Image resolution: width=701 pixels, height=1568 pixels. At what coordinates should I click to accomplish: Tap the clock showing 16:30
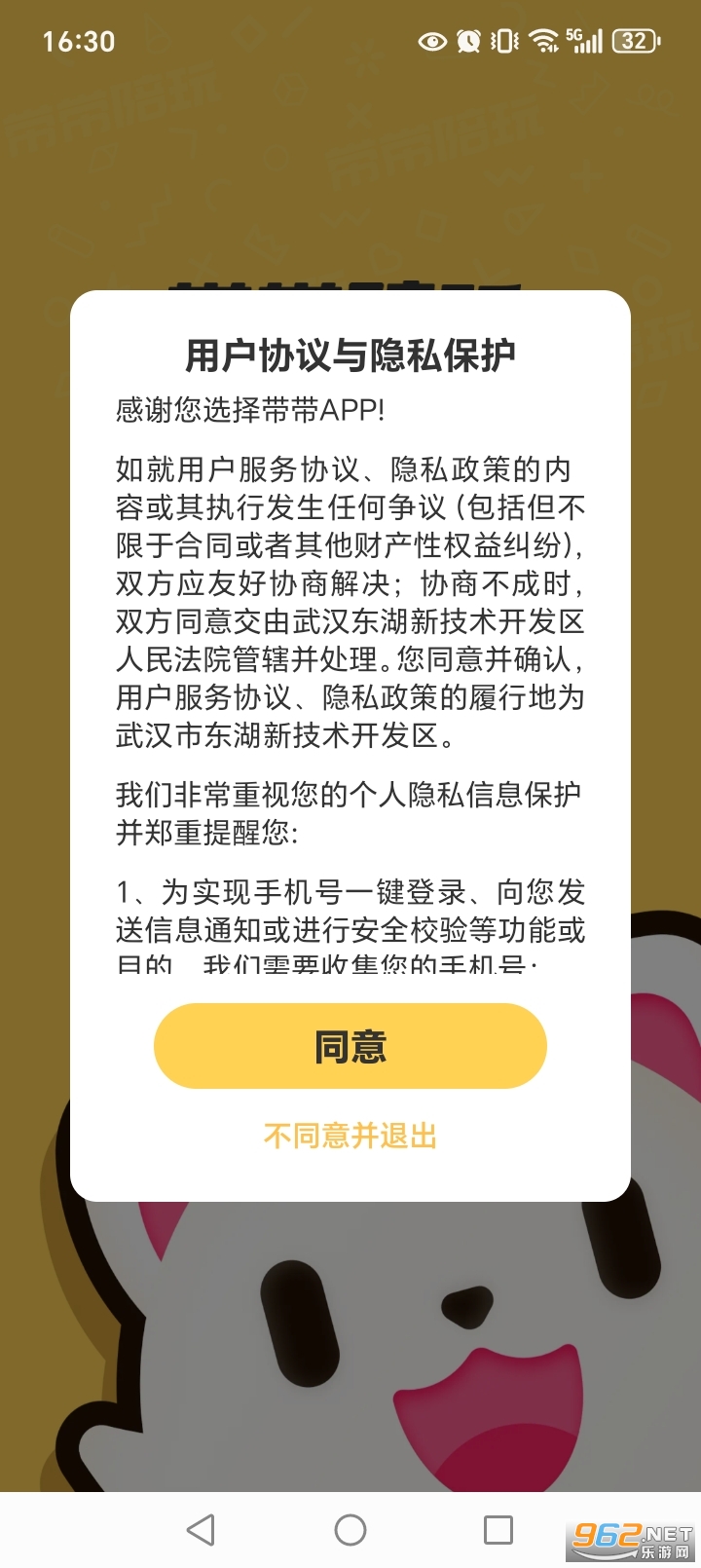pyautogui.click(x=78, y=43)
